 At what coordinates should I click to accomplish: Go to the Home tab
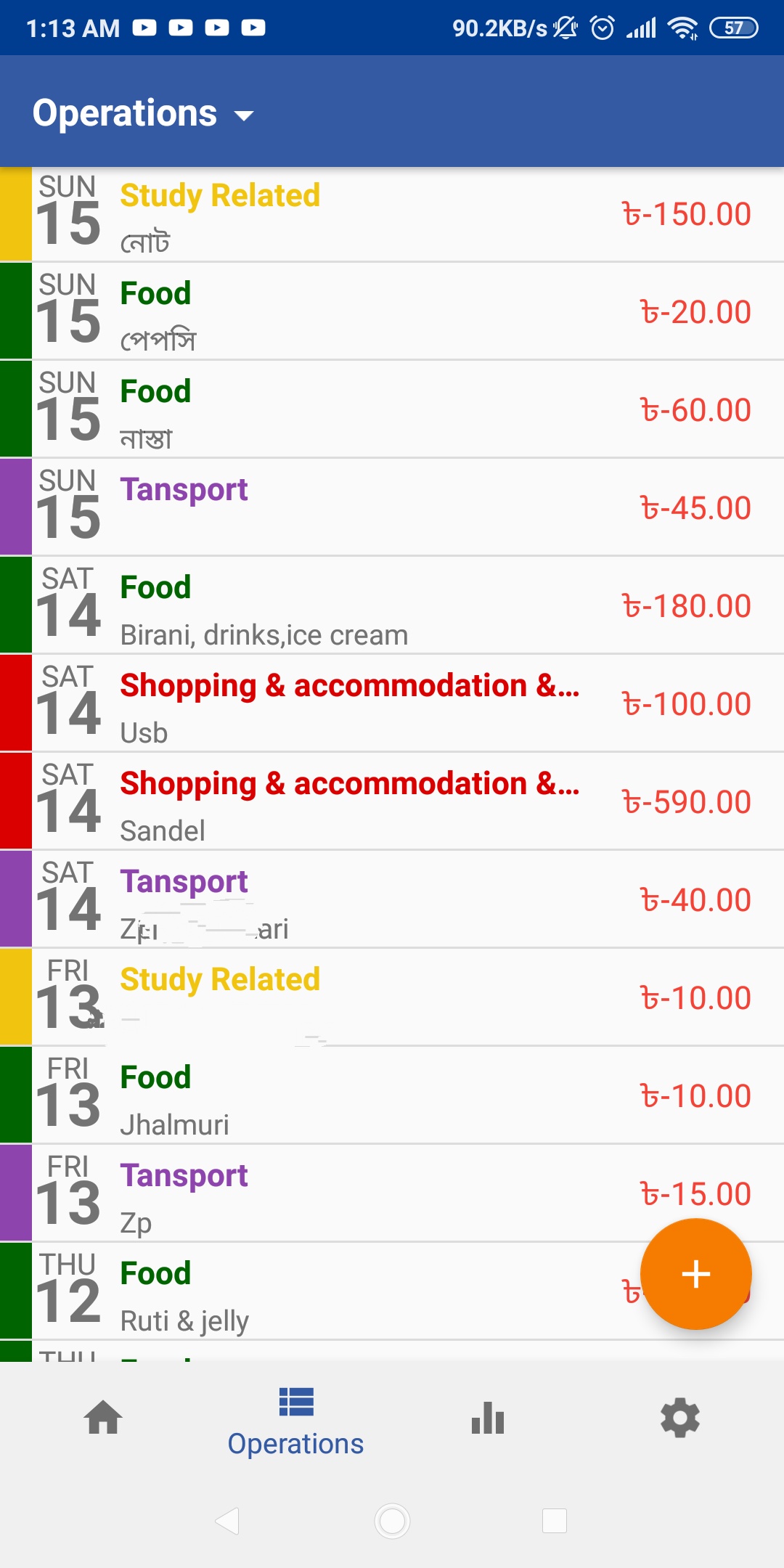click(103, 1418)
